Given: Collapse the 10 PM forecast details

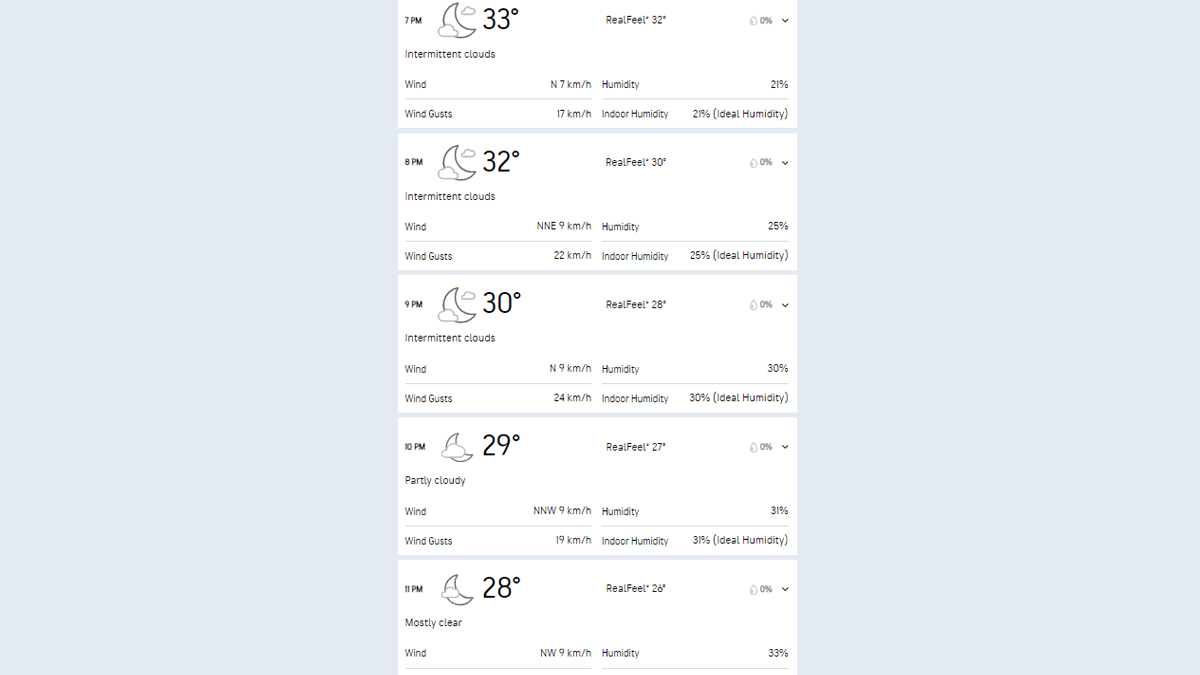Looking at the screenshot, I should (x=785, y=447).
